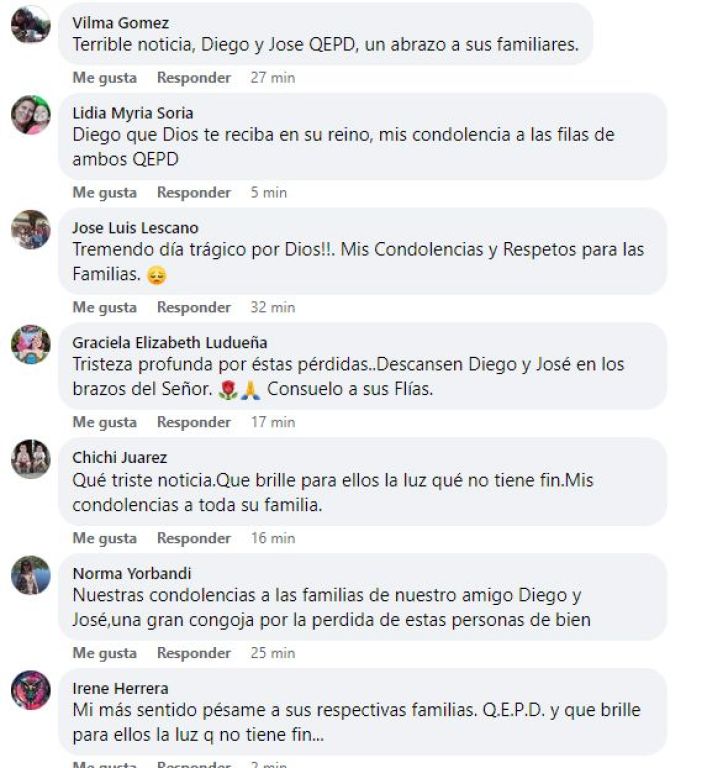Open Irene Herrera's profile name
707x768 pixels.
click(120, 688)
